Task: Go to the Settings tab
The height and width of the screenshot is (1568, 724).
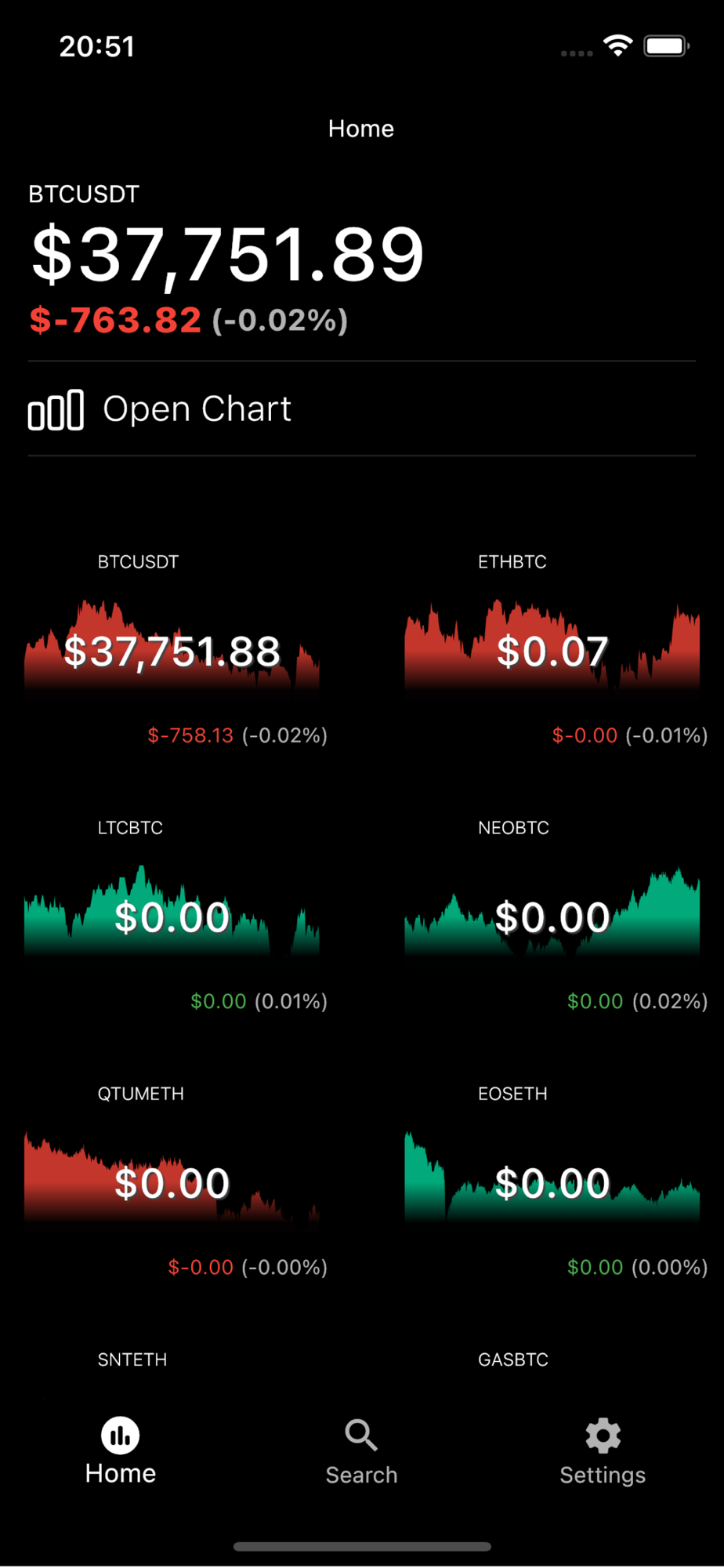Action: tap(603, 1452)
